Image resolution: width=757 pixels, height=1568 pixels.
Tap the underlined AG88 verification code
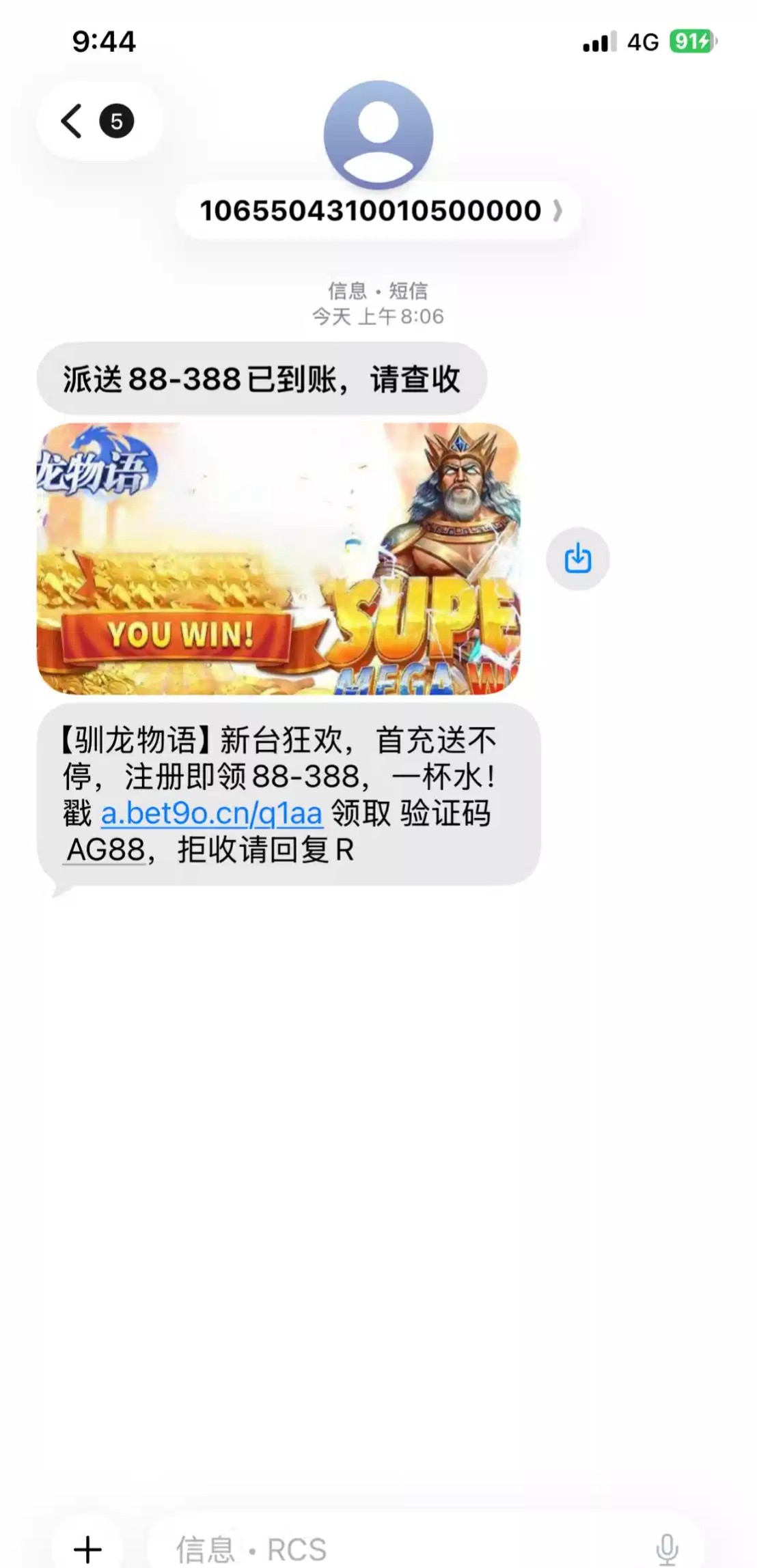105,850
